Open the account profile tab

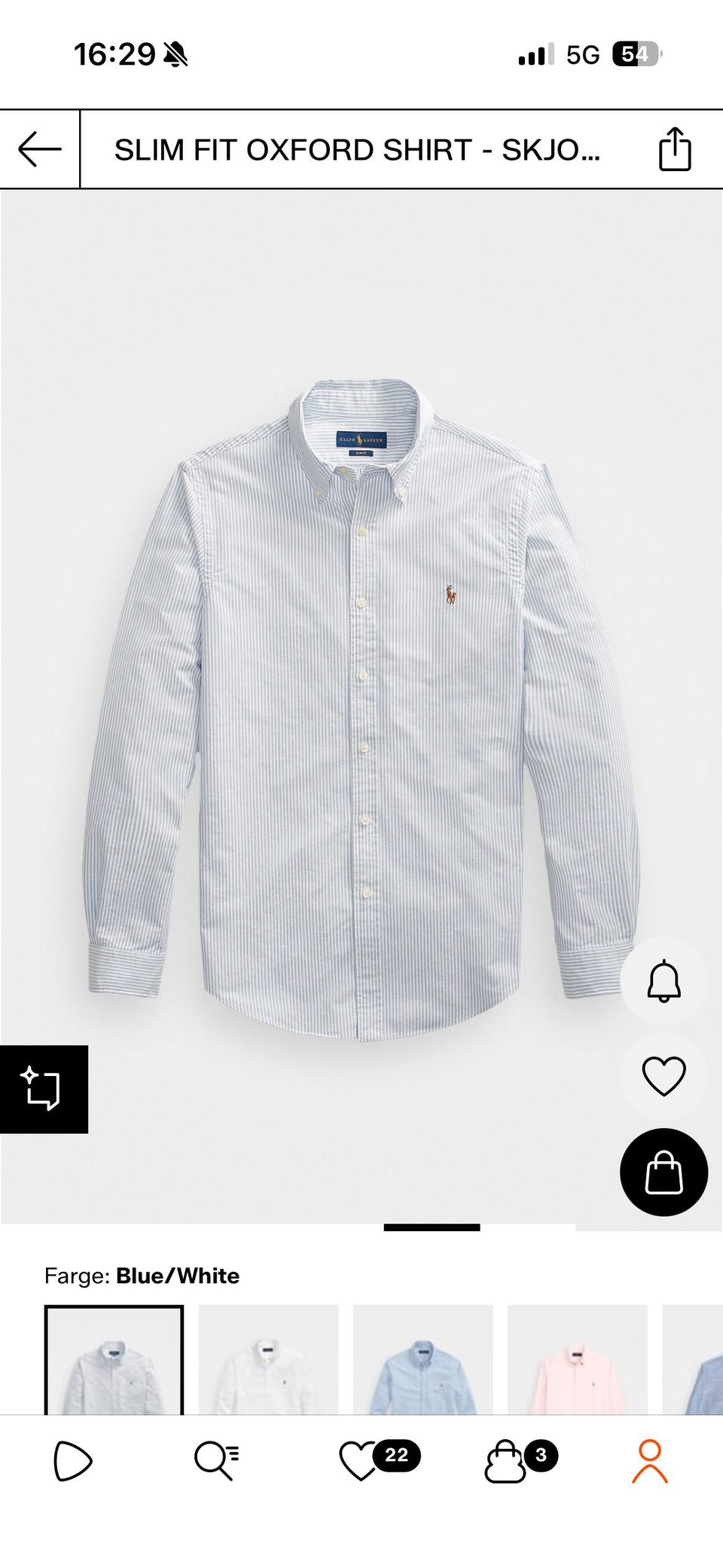click(650, 1461)
